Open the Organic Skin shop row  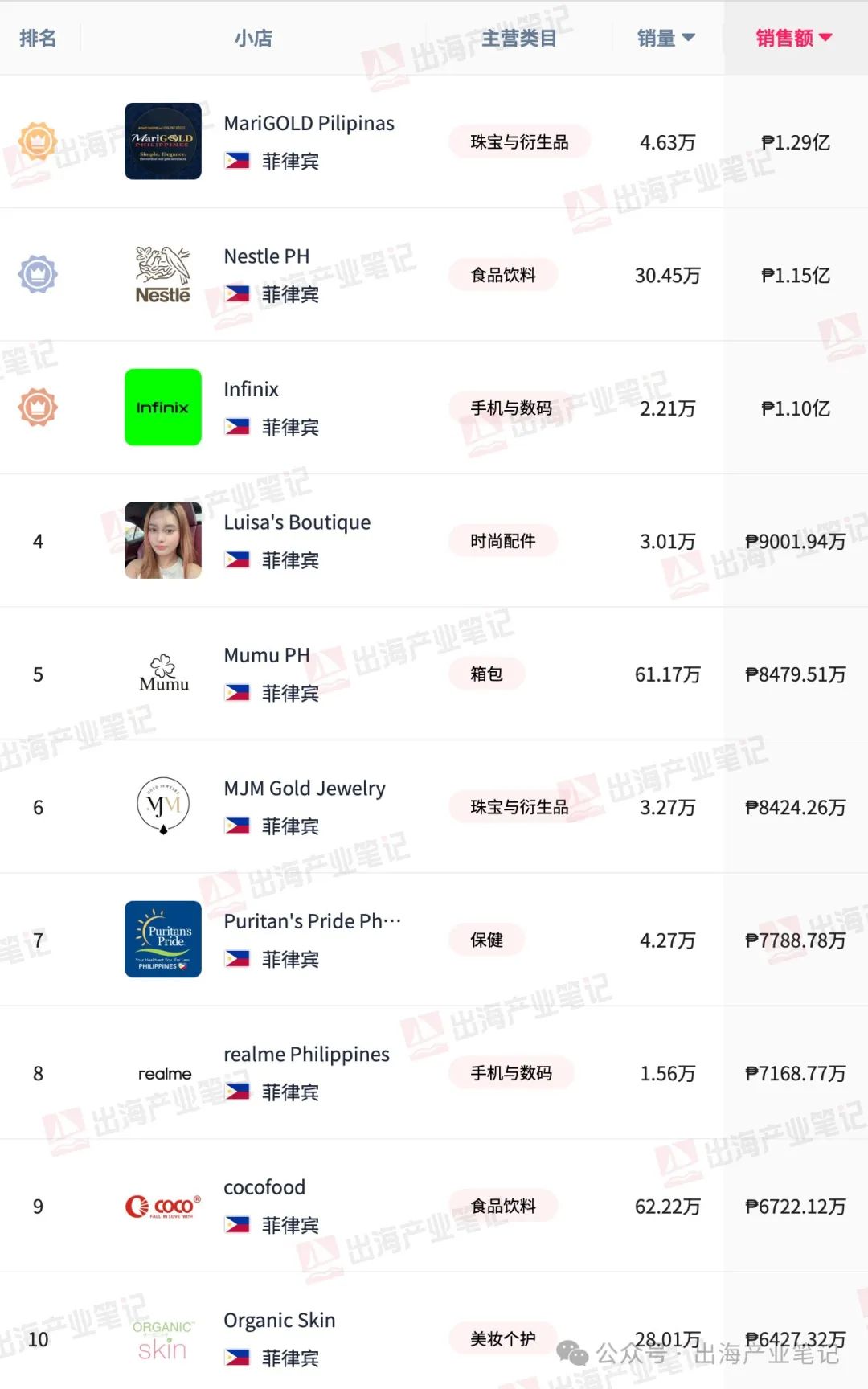434,1331
